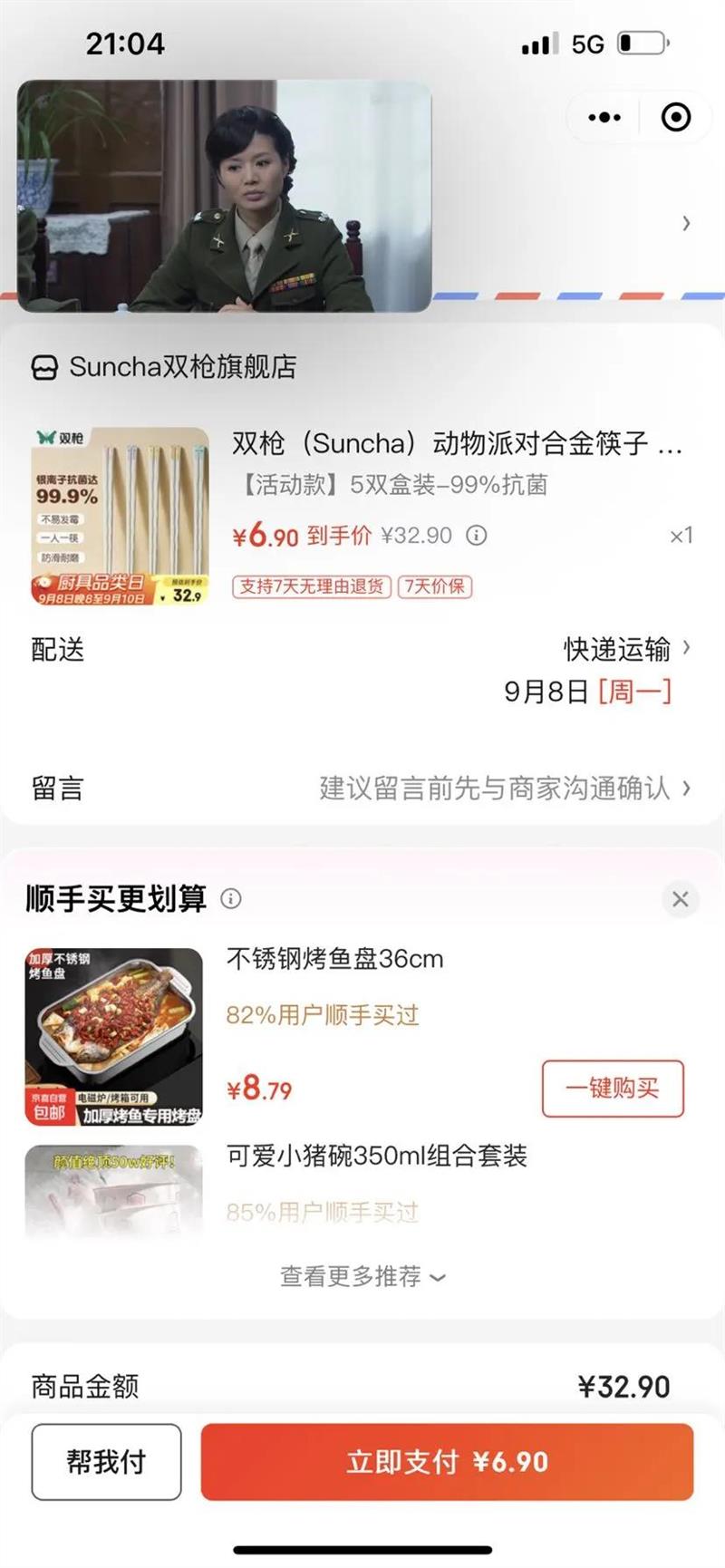Open the address section chevron at top

pos(686,223)
